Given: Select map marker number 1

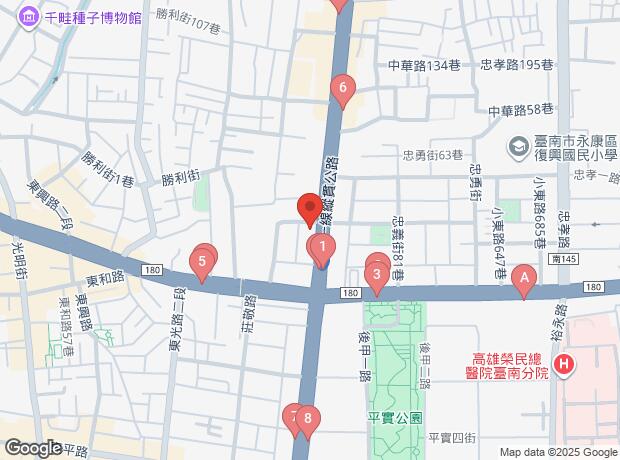Looking at the screenshot, I should coord(323,250).
